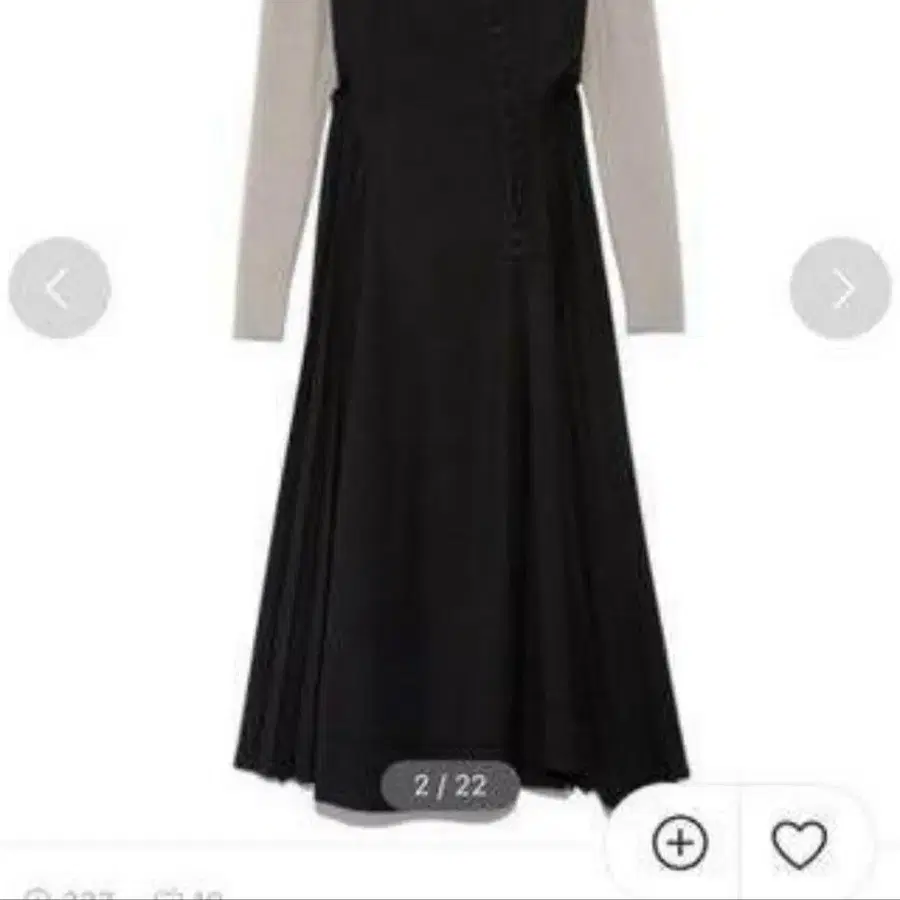The image size is (900, 900).
Task: Tap the plus circle icon
Action: coord(679,843)
